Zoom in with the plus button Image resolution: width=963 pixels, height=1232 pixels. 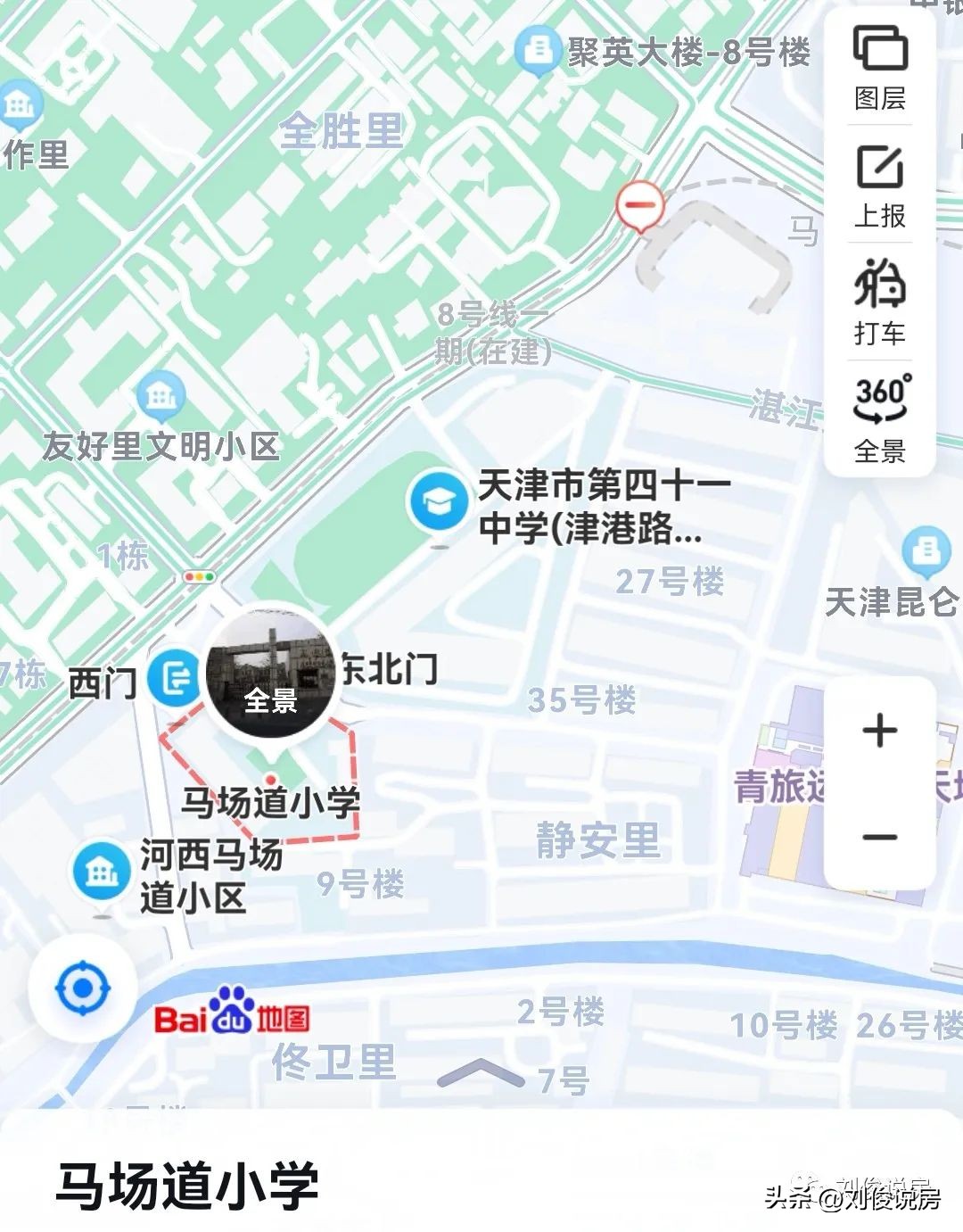click(x=879, y=732)
